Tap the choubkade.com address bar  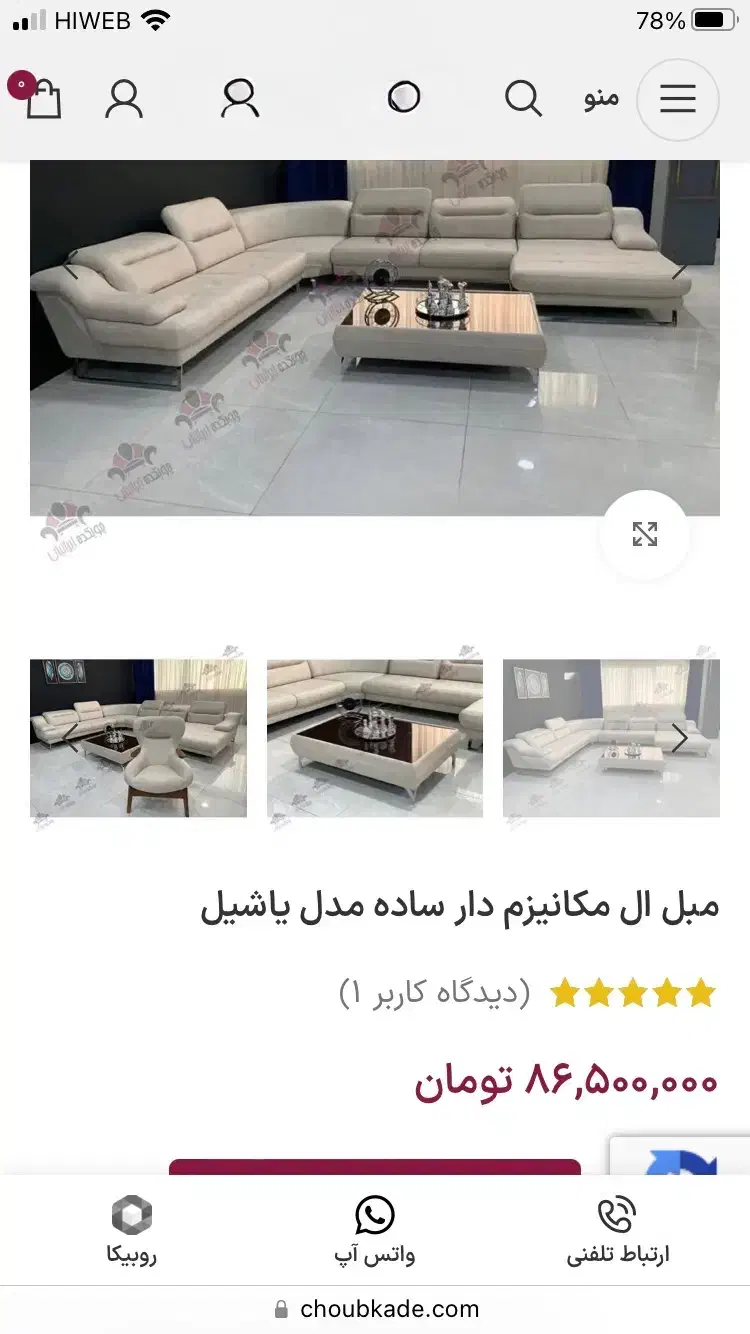(x=375, y=1309)
